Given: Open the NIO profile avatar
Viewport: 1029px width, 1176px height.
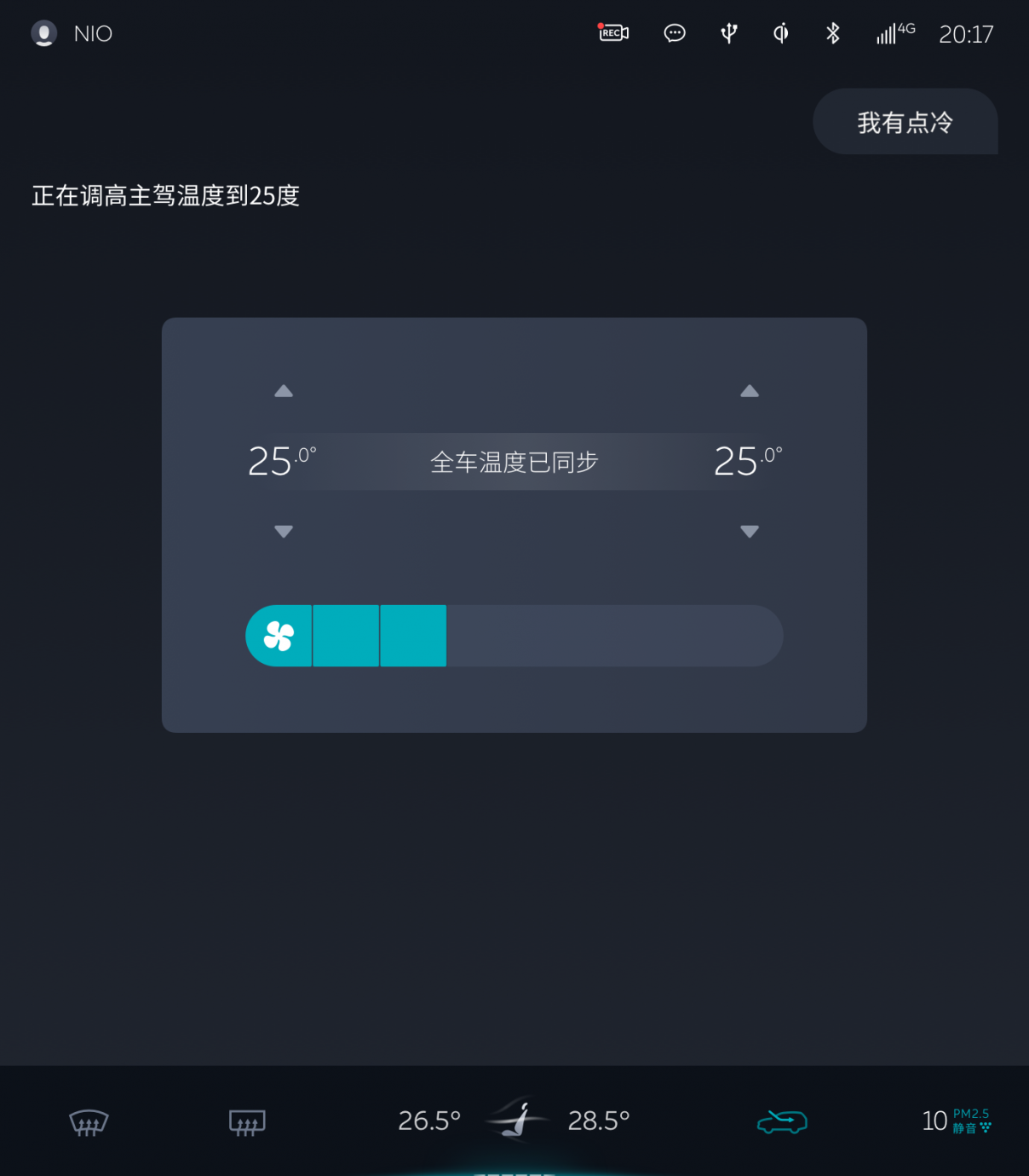Looking at the screenshot, I should [43, 33].
